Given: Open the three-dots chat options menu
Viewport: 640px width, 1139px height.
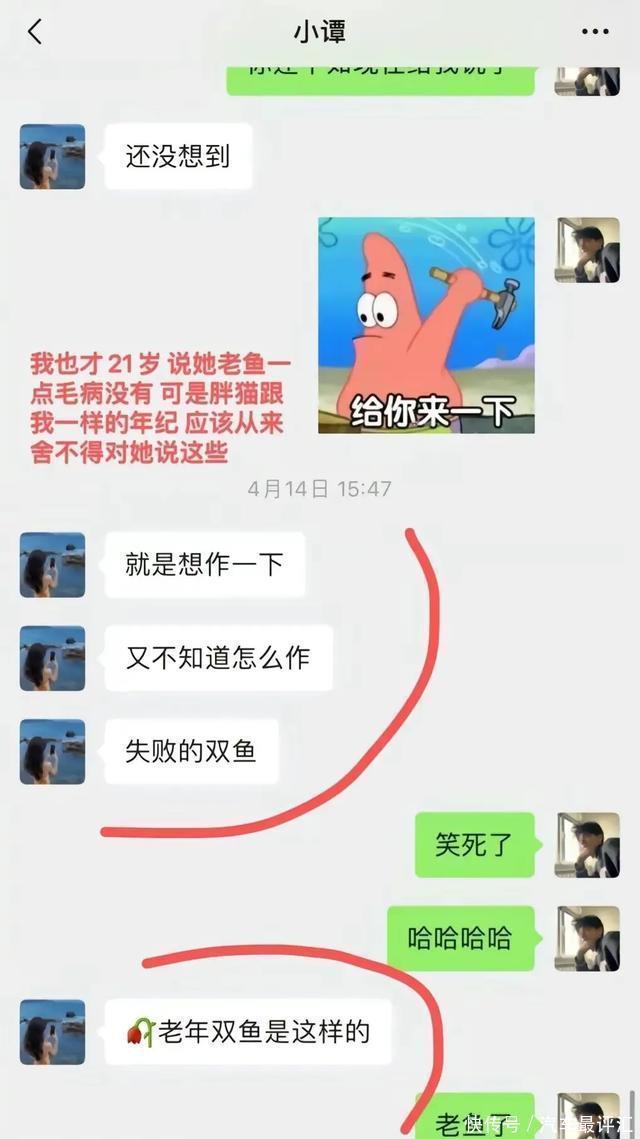Looking at the screenshot, I should [x=595, y=31].
